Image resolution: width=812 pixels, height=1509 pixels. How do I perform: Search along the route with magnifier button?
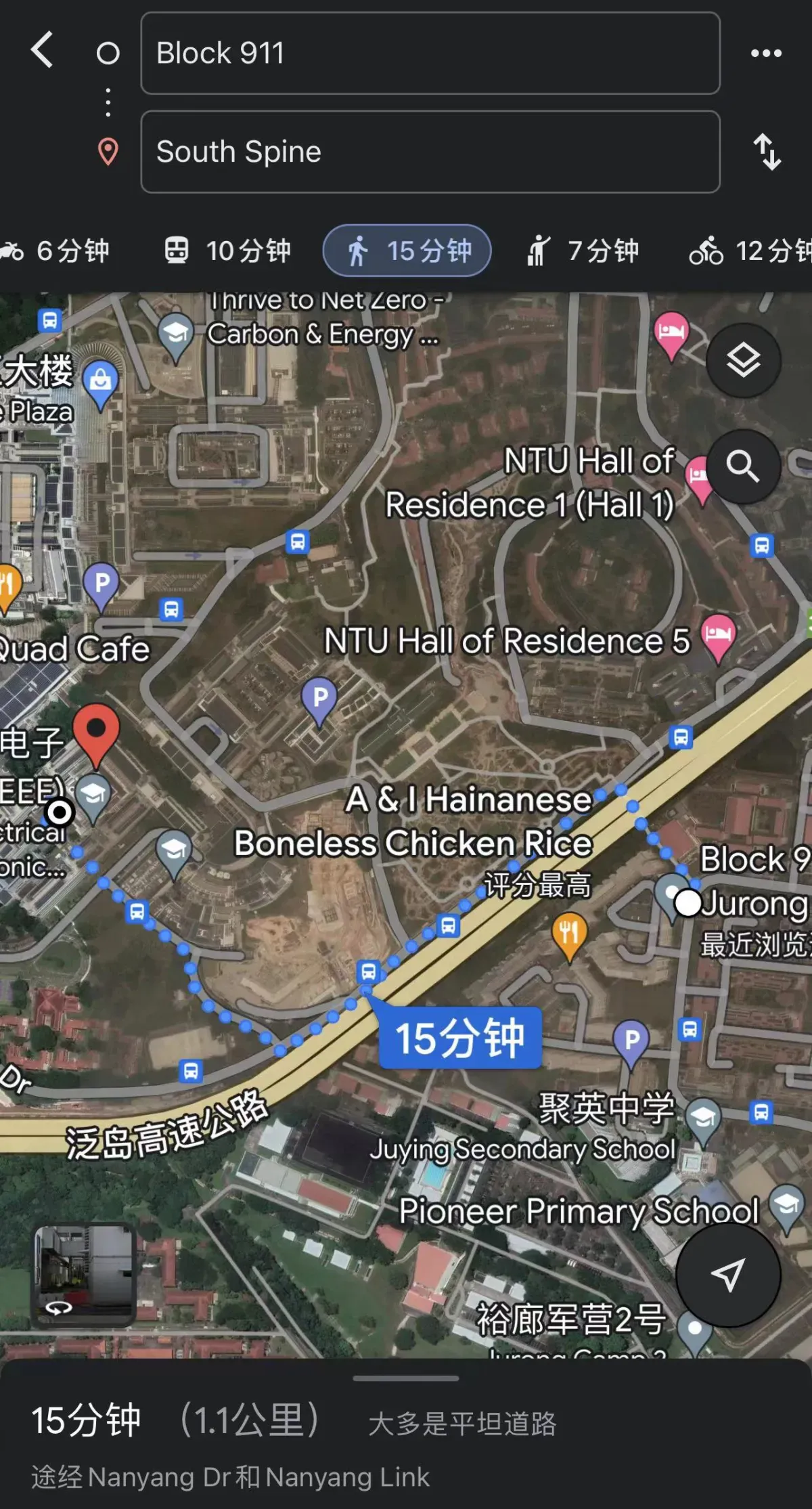(x=744, y=466)
